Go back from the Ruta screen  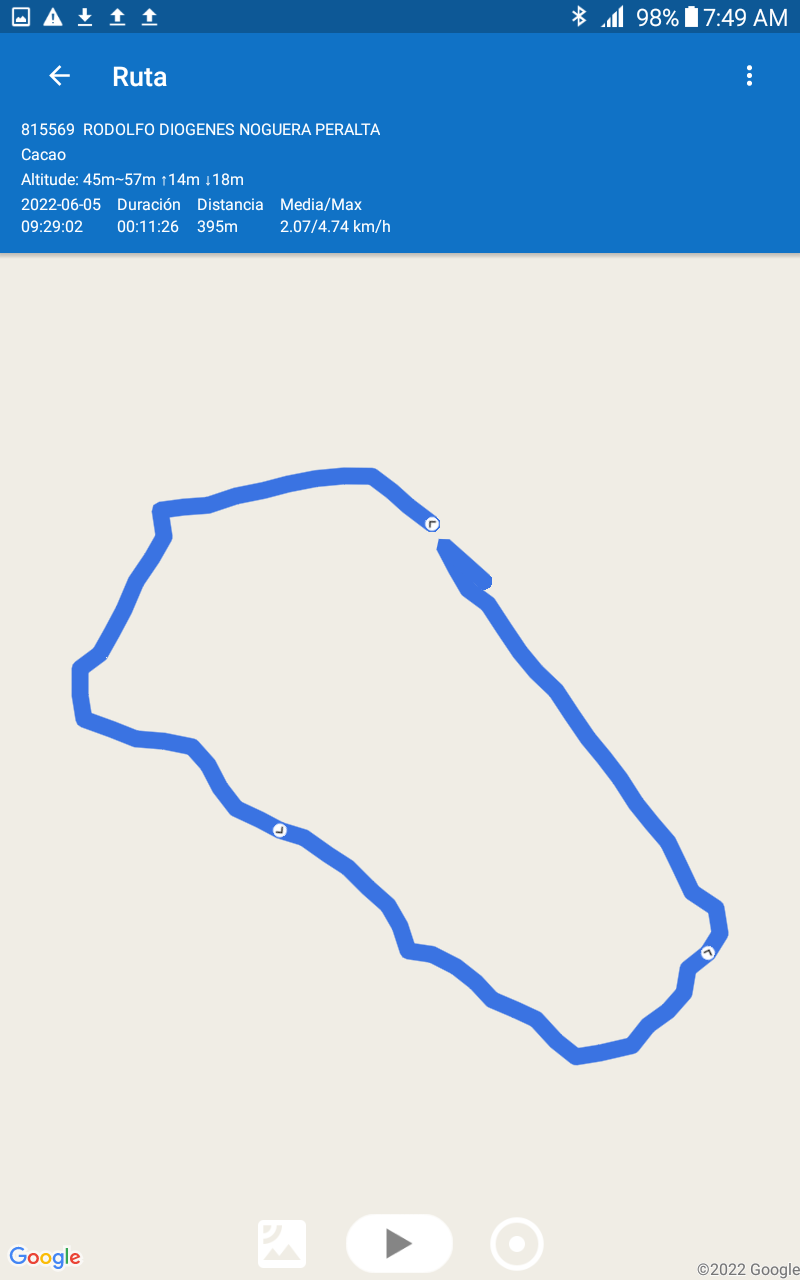60,76
